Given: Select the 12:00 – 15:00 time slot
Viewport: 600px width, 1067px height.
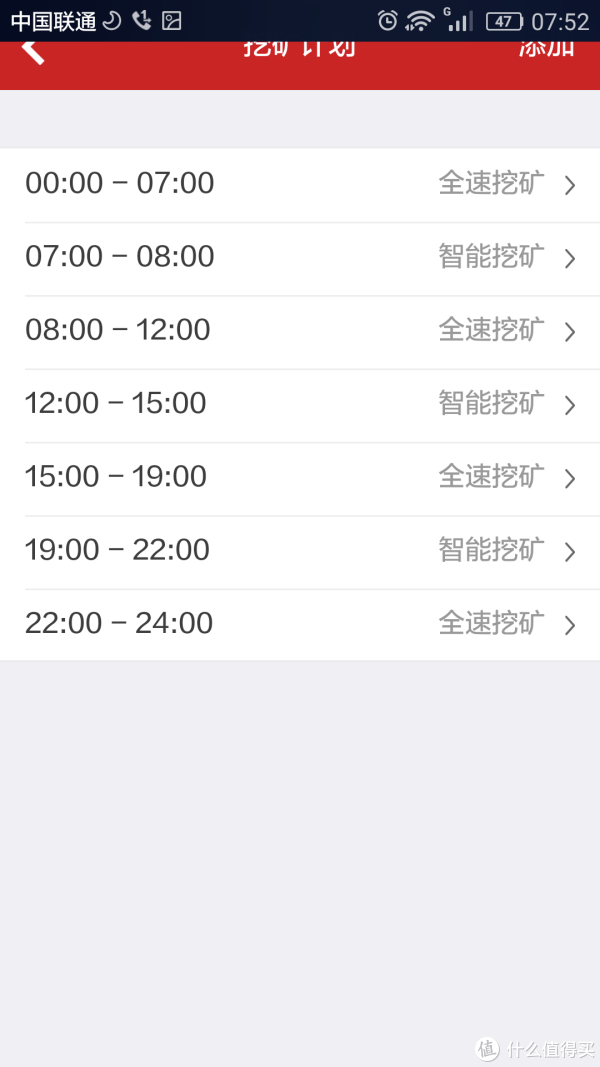Looking at the screenshot, I should 300,406.
